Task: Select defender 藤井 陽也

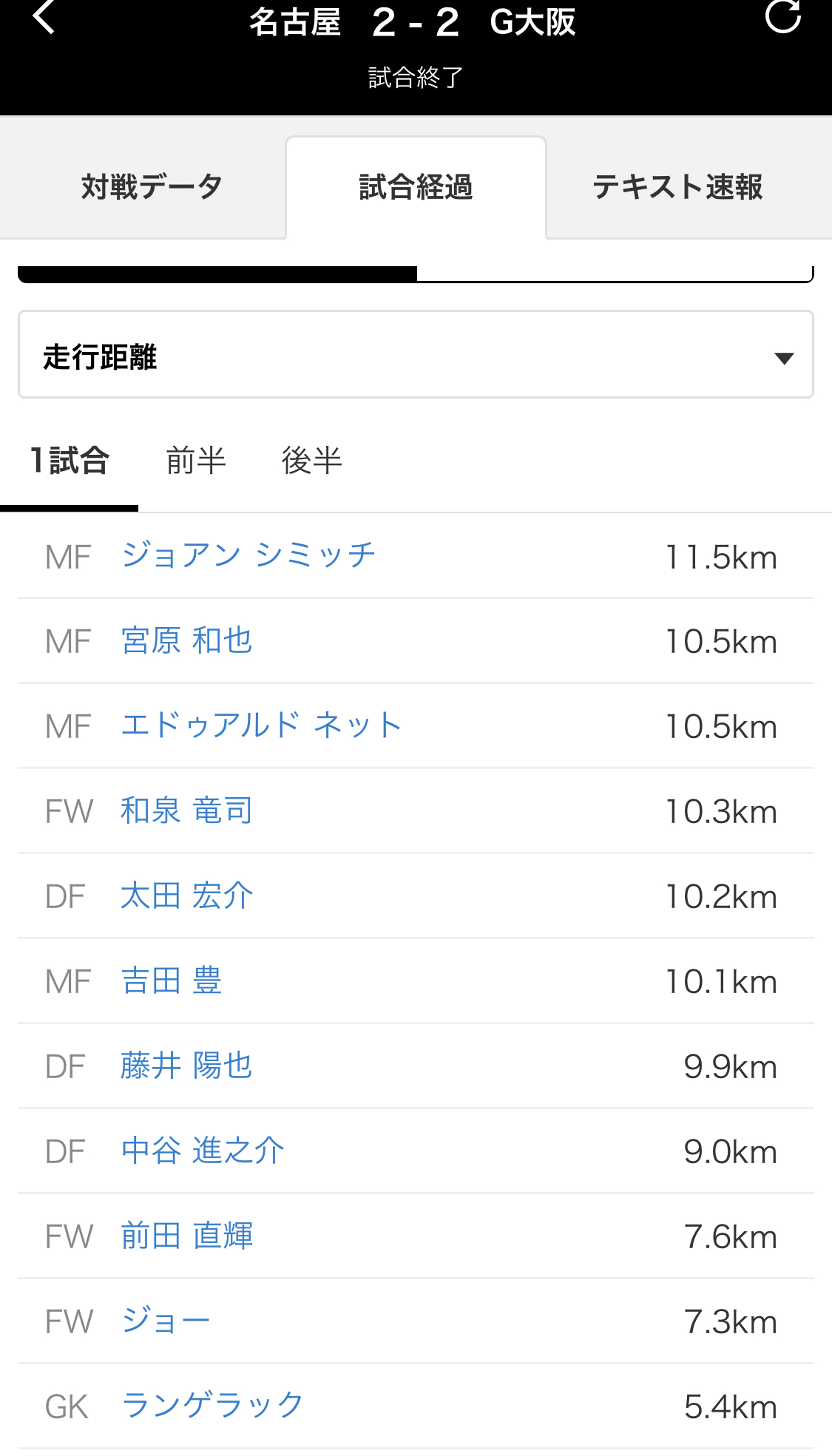Action: [x=187, y=1066]
